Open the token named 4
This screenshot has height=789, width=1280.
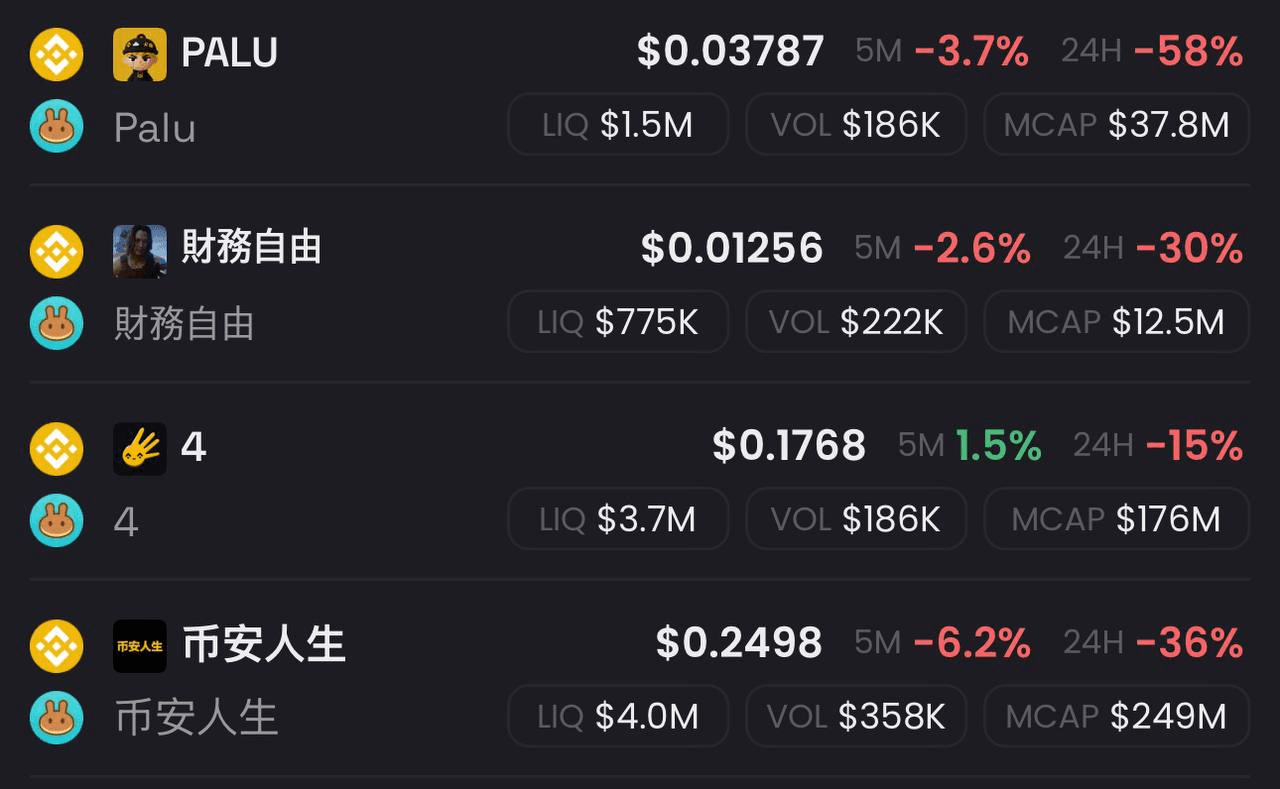(x=193, y=447)
